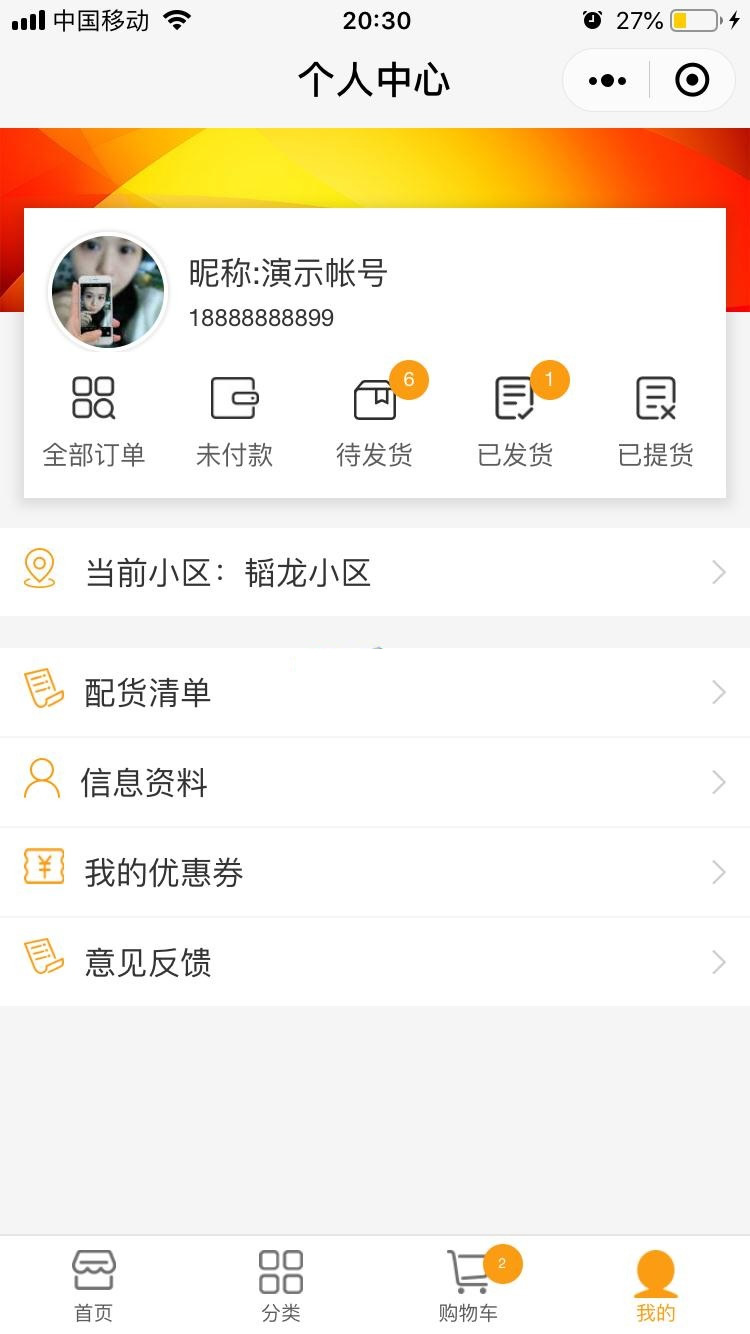This screenshot has height=1334, width=750.
Task: Go to the shopping cart tab (购物车)
Action: pos(468,1286)
